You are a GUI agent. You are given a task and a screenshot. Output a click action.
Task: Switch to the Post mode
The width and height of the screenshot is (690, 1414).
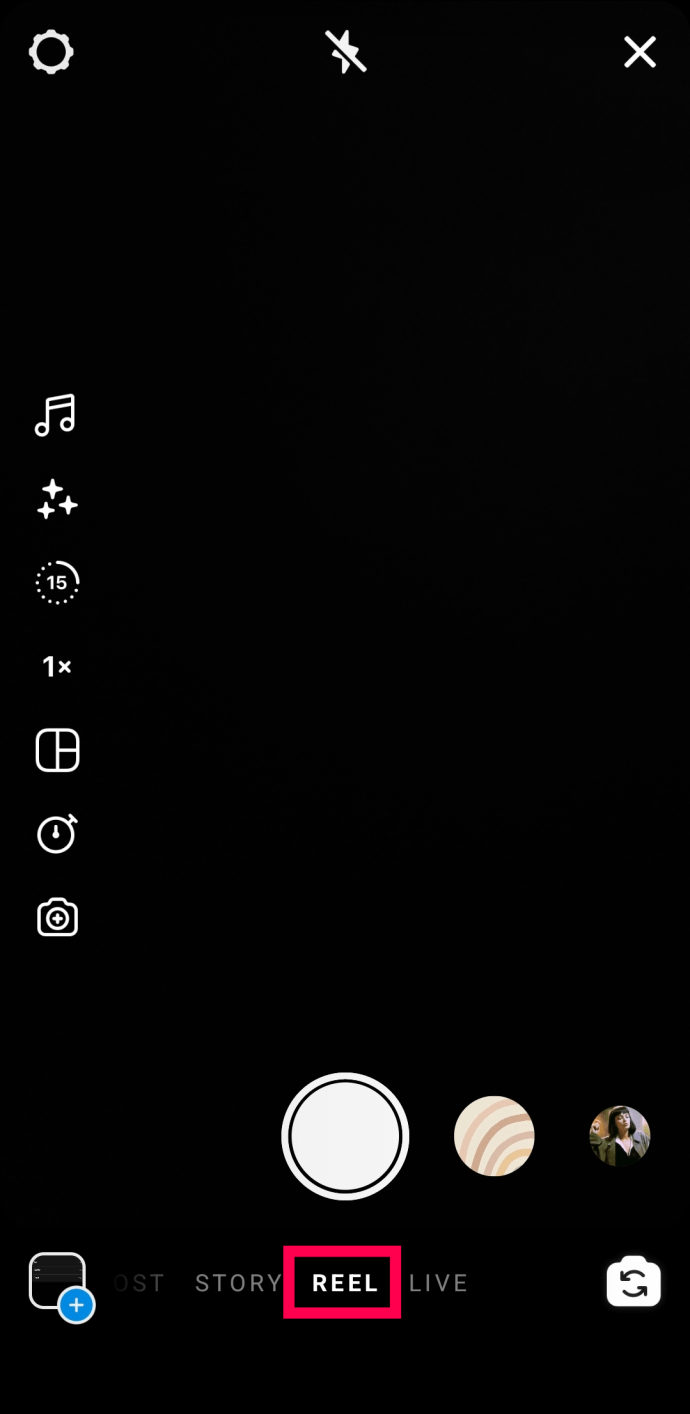tap(138, 1283)
